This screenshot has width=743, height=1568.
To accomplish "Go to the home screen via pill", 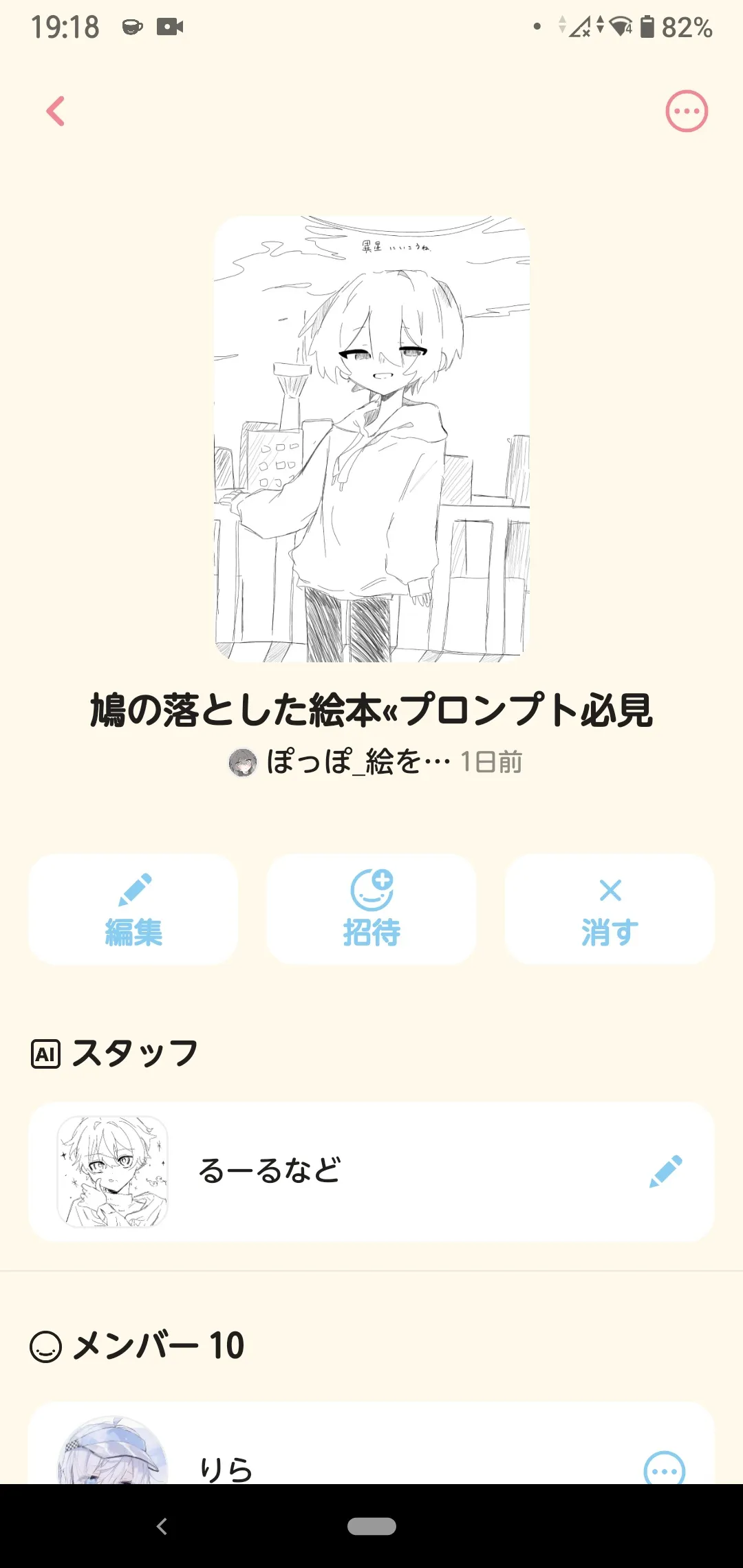I will [x=371, y=1526].
